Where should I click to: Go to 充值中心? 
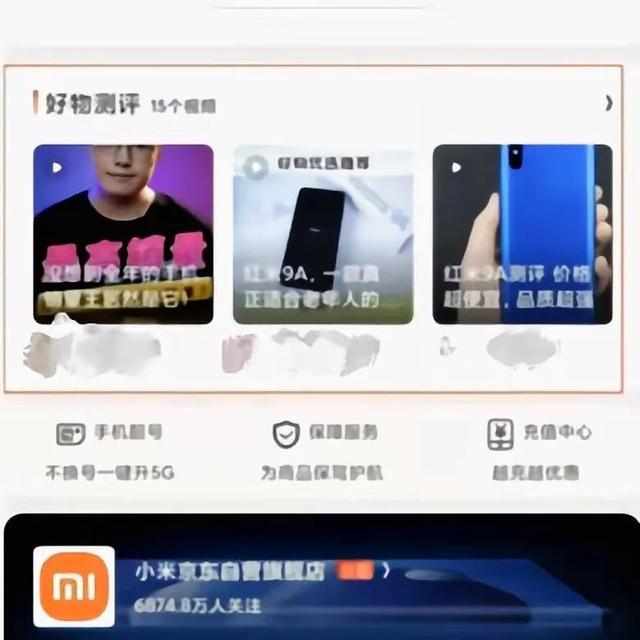[x=540, y=451]
